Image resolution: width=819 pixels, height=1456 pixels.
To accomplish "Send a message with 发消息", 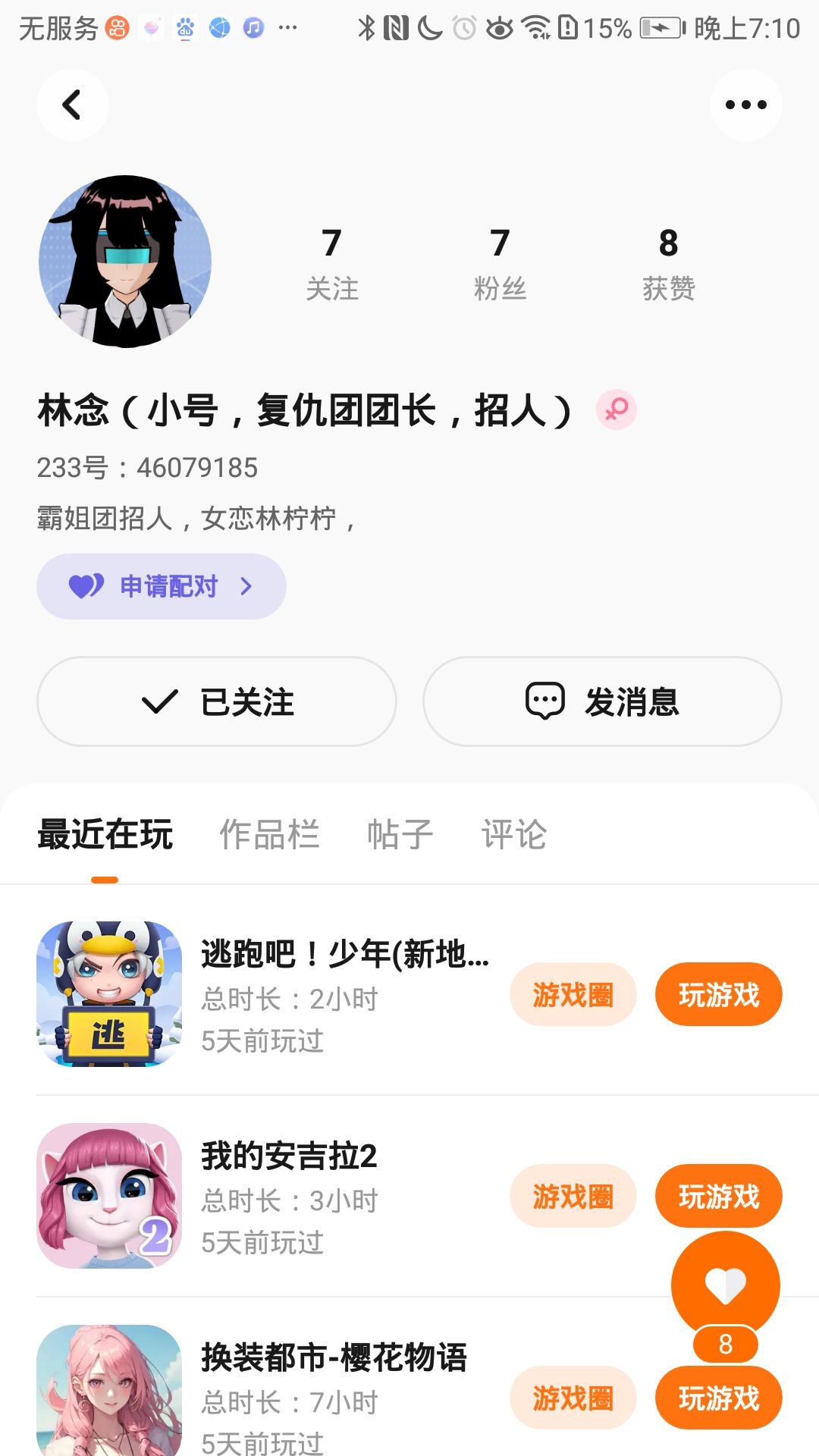I will (602, 701).
